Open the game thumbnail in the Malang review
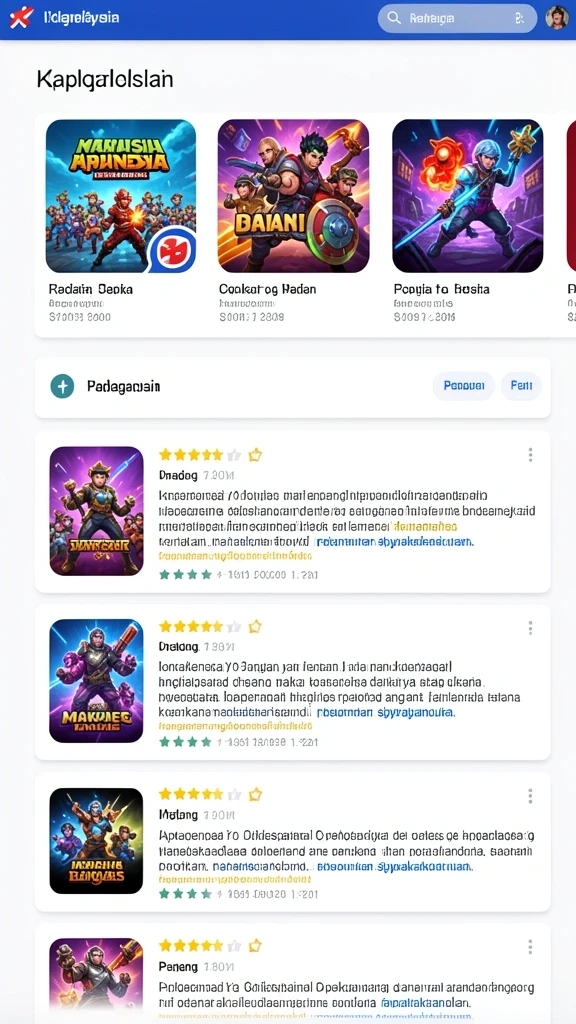 97,841
